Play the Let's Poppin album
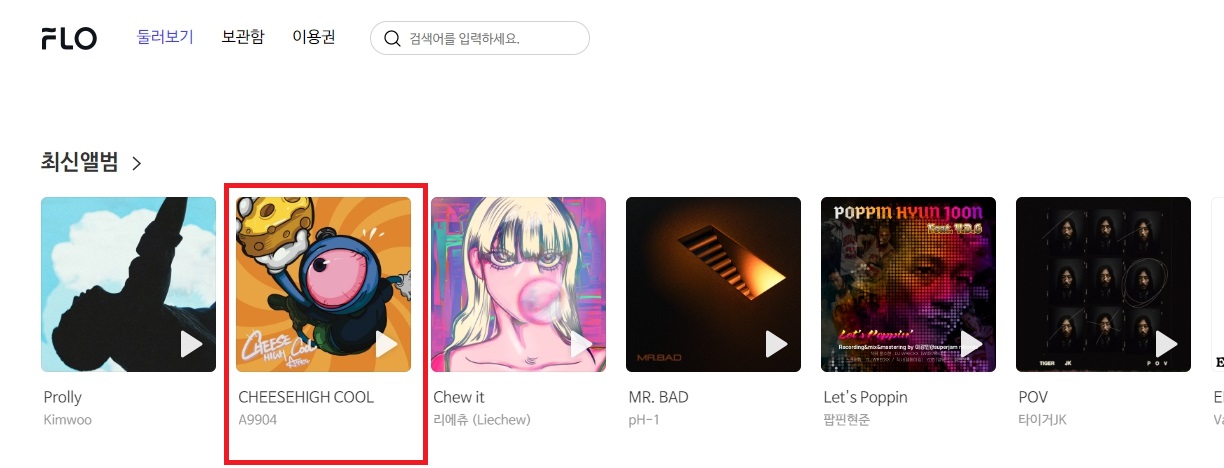Image resolution: width=1224 pixels, height=468 pixels. click(x=971, y=344)
